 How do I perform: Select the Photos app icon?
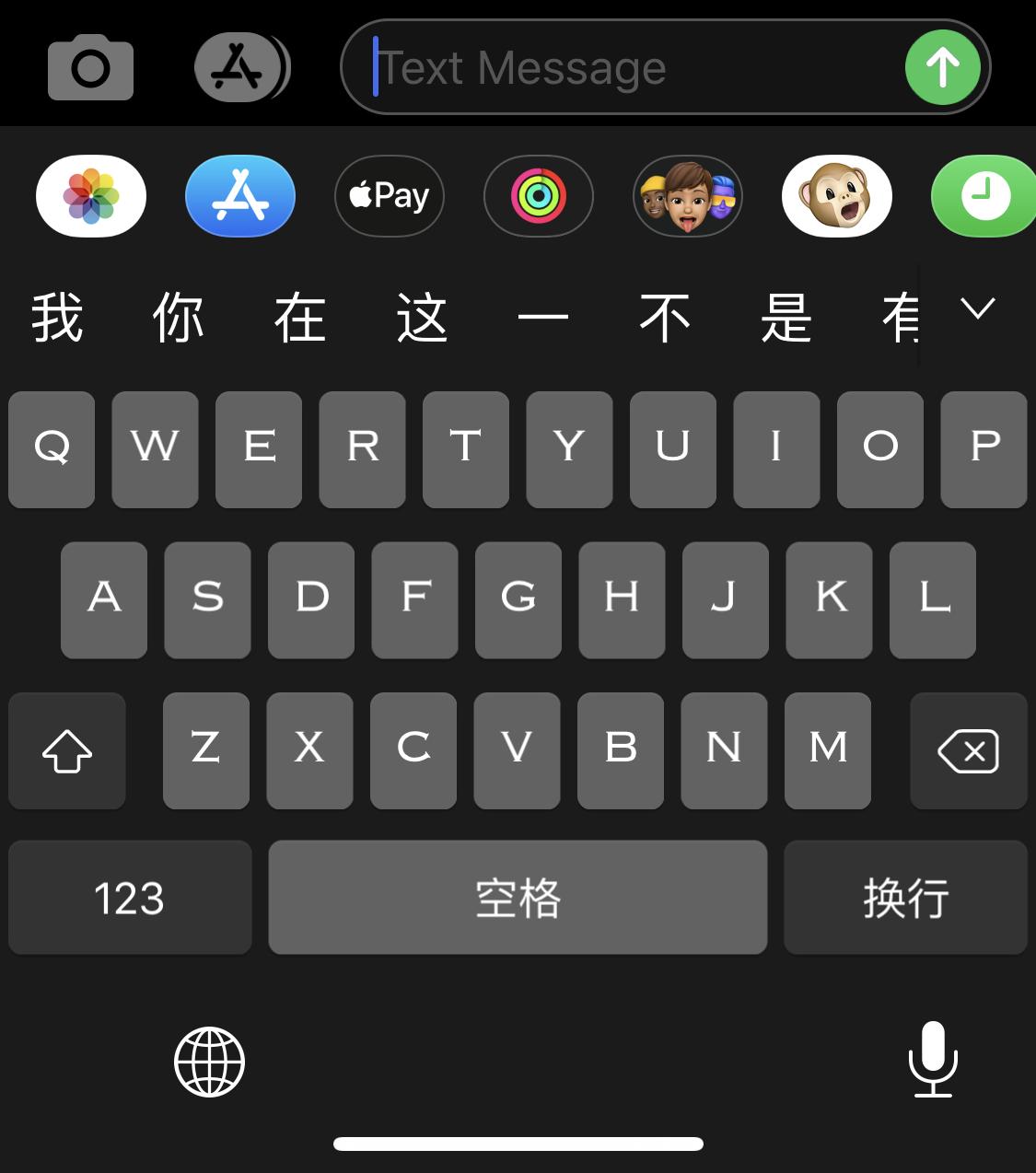tap(90, 196)
